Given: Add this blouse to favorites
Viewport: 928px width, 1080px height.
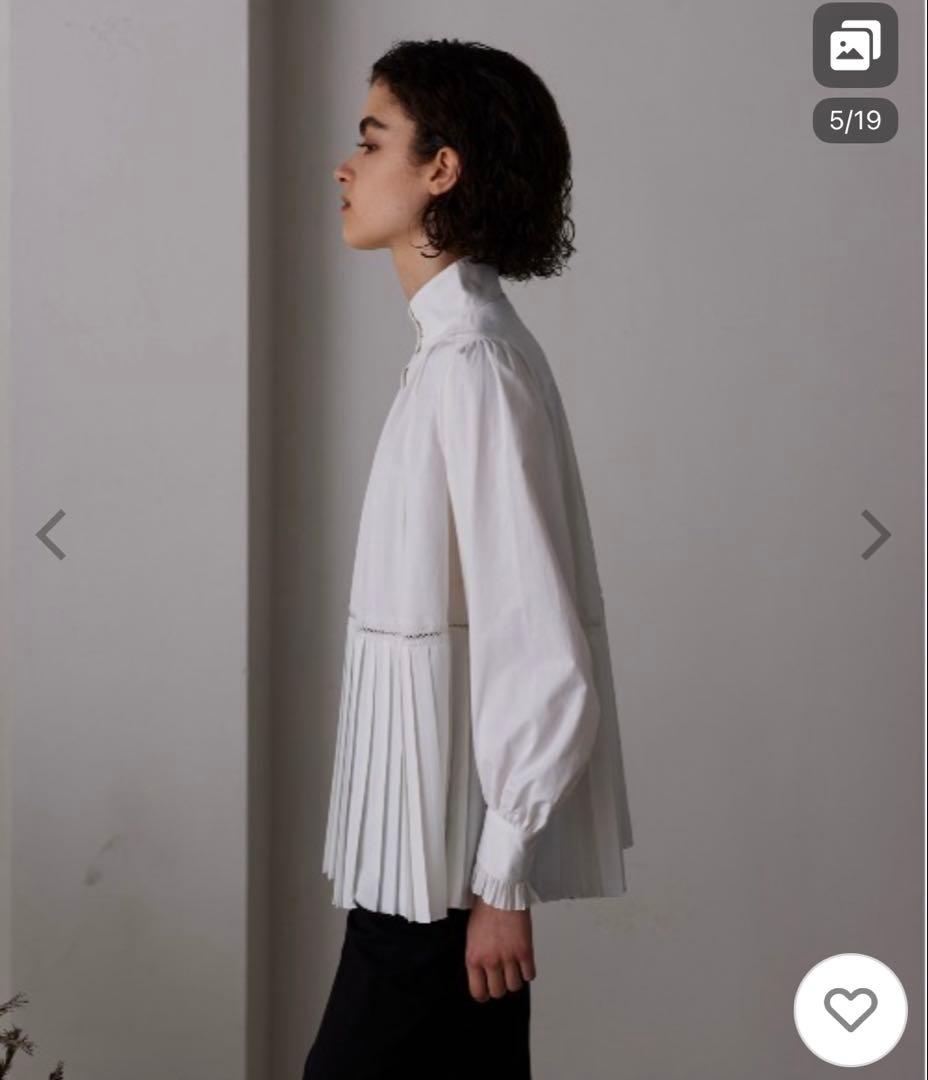Looking at the screenshot, I should coord(850,1010).
